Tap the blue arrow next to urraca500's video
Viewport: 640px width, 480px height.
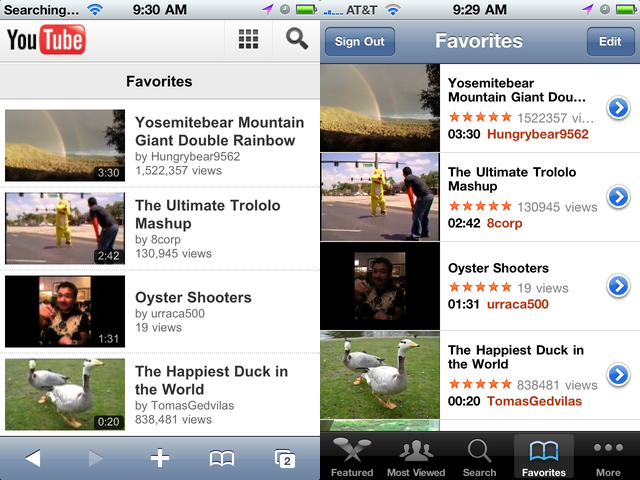618,286
